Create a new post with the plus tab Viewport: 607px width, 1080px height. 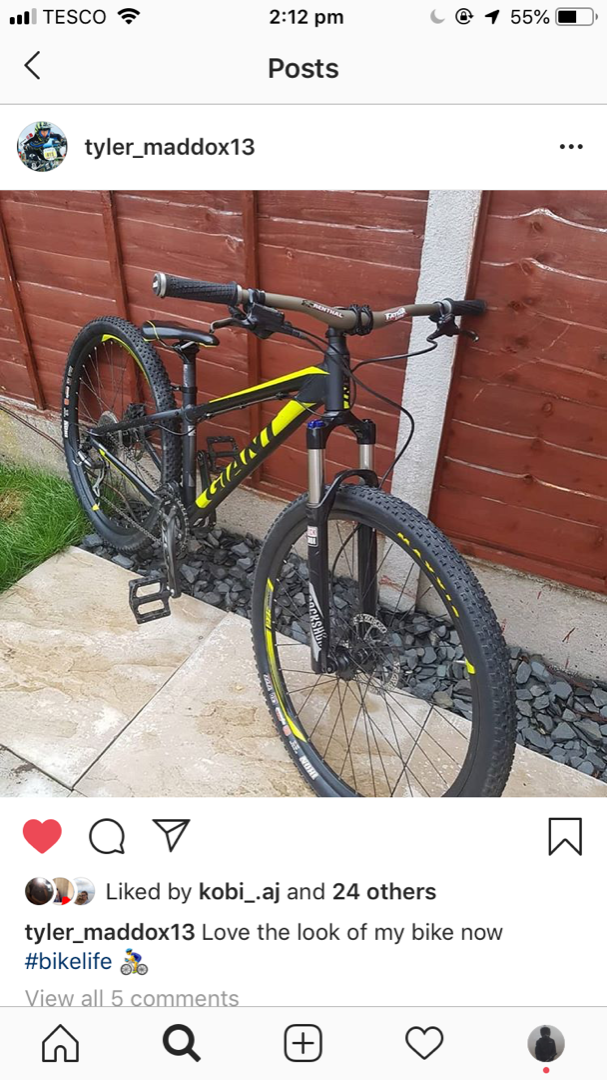click(x=303, y=1043)
